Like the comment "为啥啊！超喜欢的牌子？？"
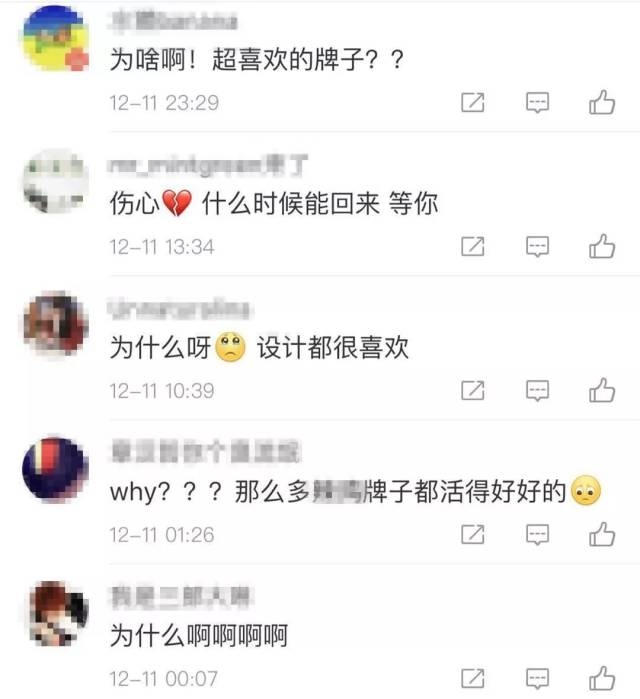 click(x=602, y=102)
